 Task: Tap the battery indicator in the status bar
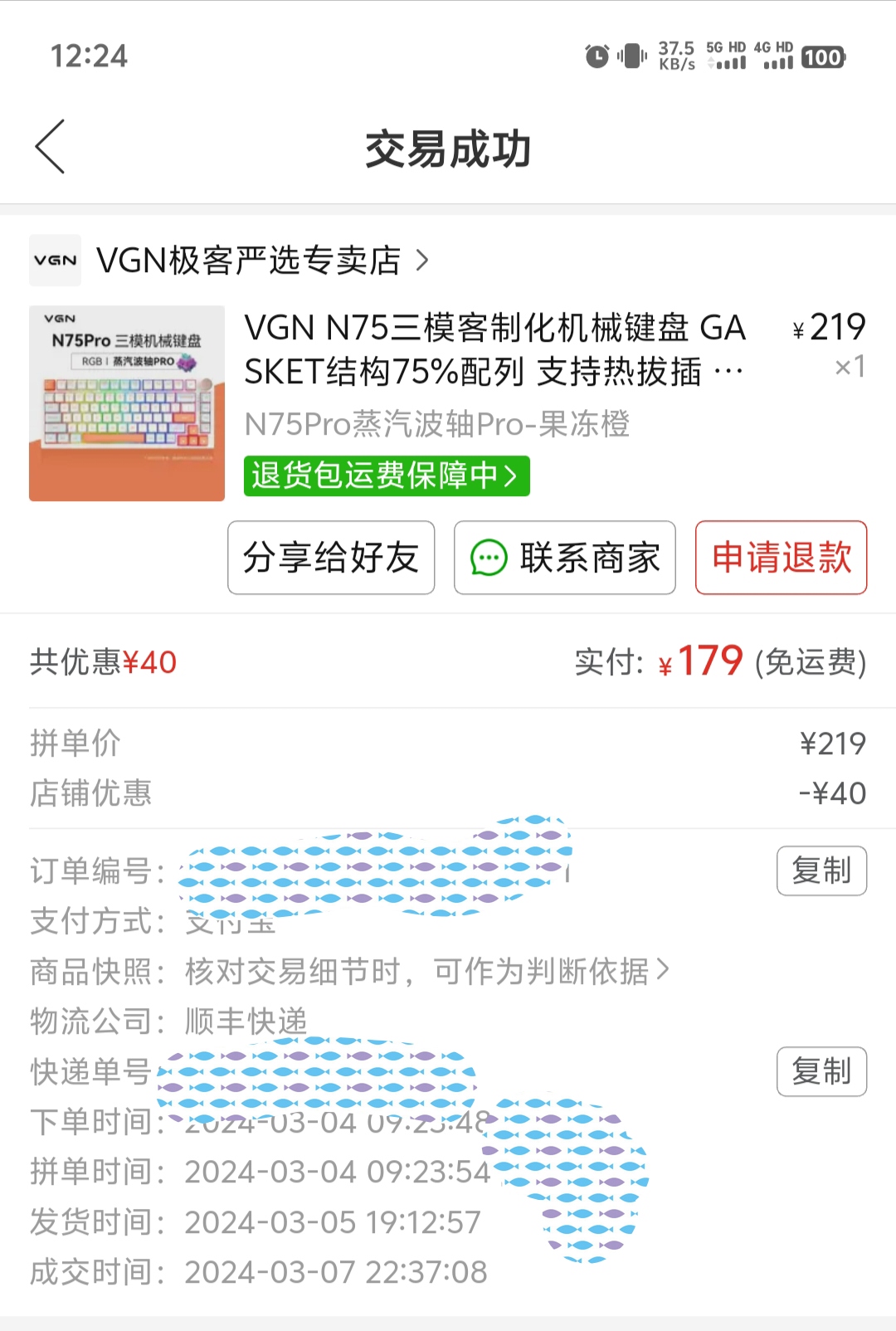coord(824,57)
